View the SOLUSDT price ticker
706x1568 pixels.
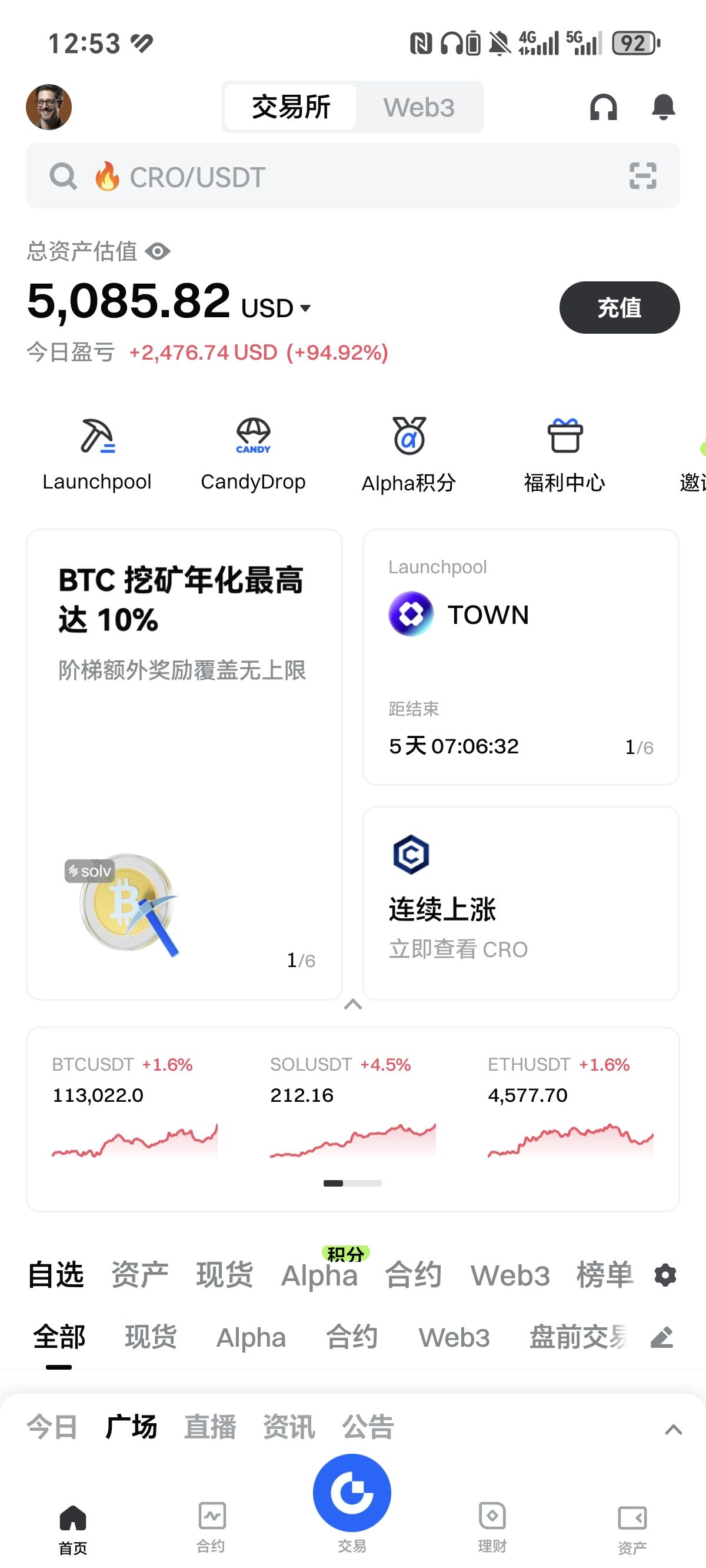tap(352, 1107)
